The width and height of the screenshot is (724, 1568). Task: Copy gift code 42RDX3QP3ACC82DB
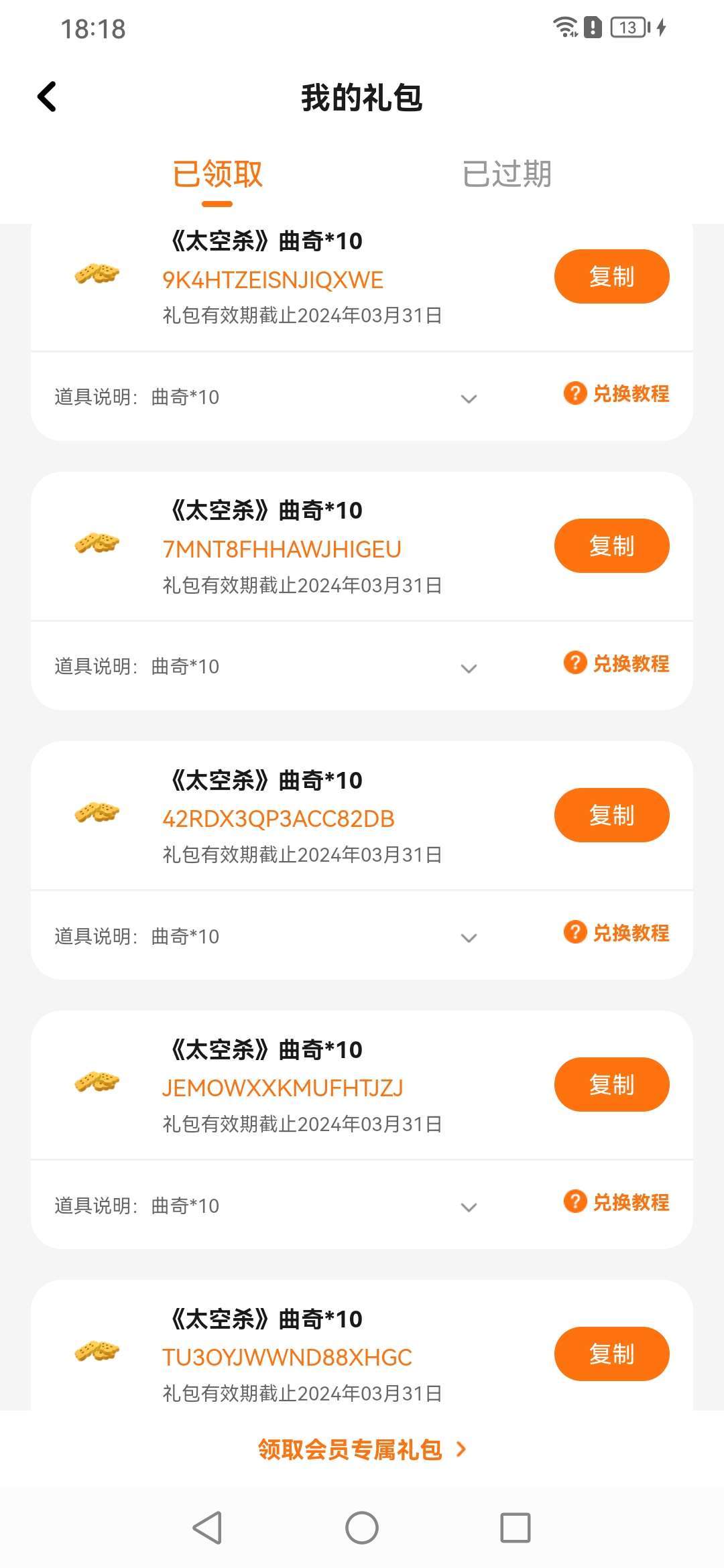(611, 815)
